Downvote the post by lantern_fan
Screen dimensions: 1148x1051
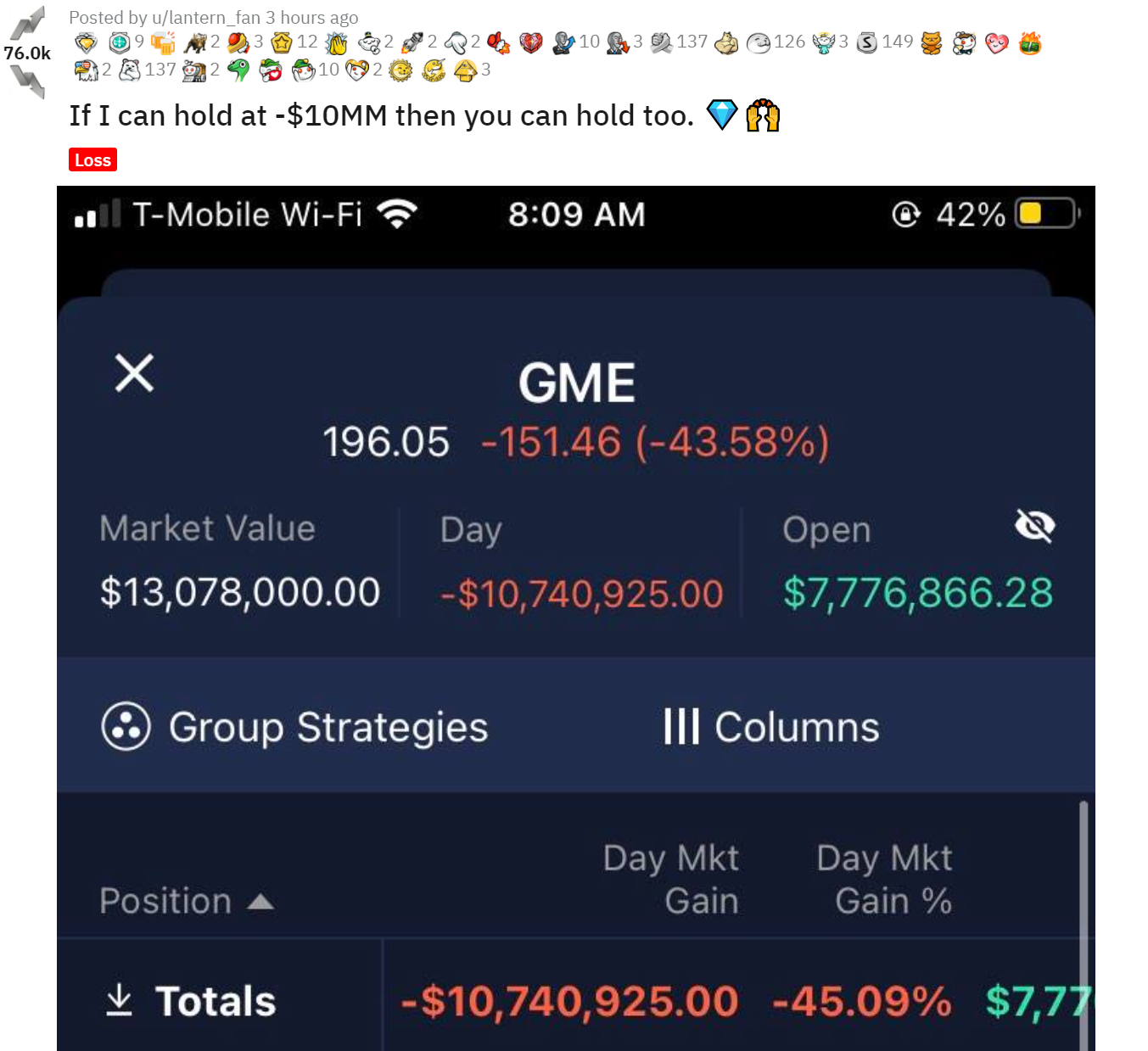pos(27,81)
